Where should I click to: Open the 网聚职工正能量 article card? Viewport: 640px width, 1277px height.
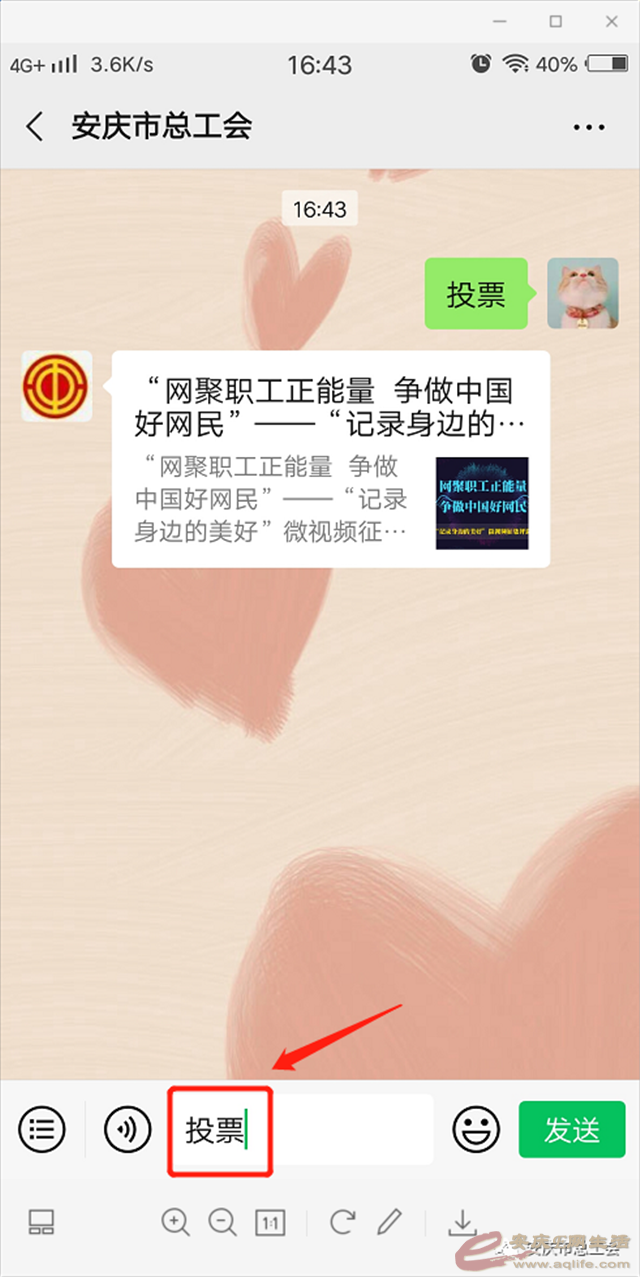(330, 459)
